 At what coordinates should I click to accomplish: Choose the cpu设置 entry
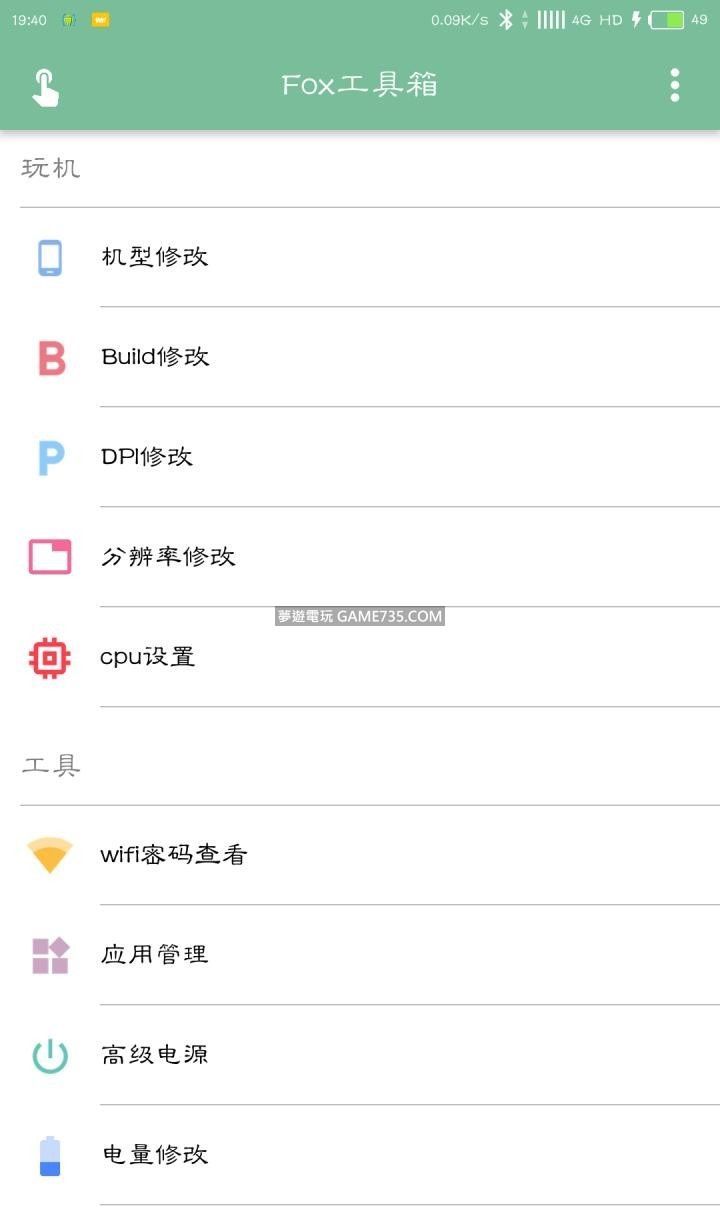(x=148, y=657)
